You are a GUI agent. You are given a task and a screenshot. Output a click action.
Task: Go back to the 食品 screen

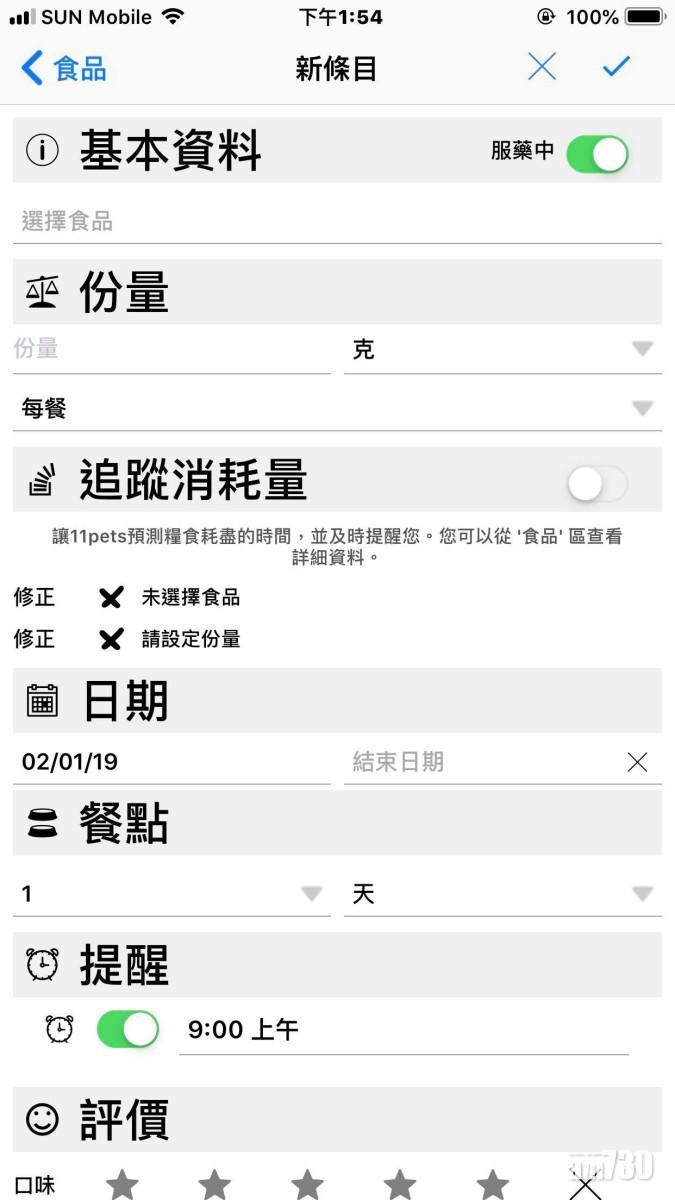64,69
